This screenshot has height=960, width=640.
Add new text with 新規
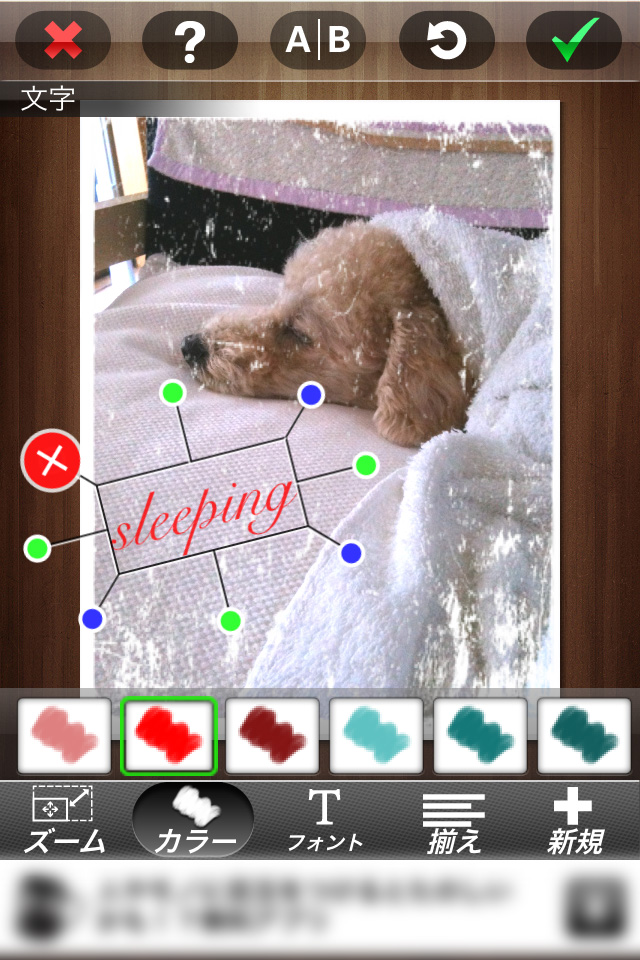click(x=575, y=820)
